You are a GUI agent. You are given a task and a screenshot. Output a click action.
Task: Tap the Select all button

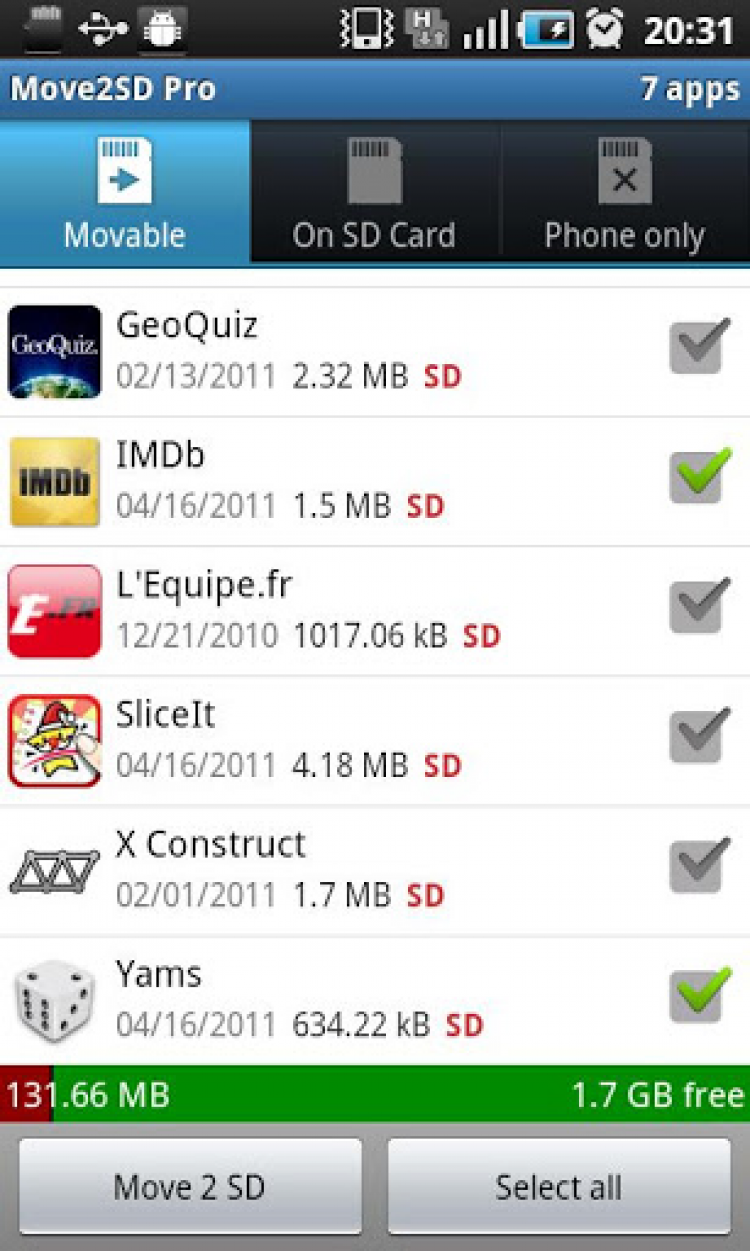tap(559, 1187)
